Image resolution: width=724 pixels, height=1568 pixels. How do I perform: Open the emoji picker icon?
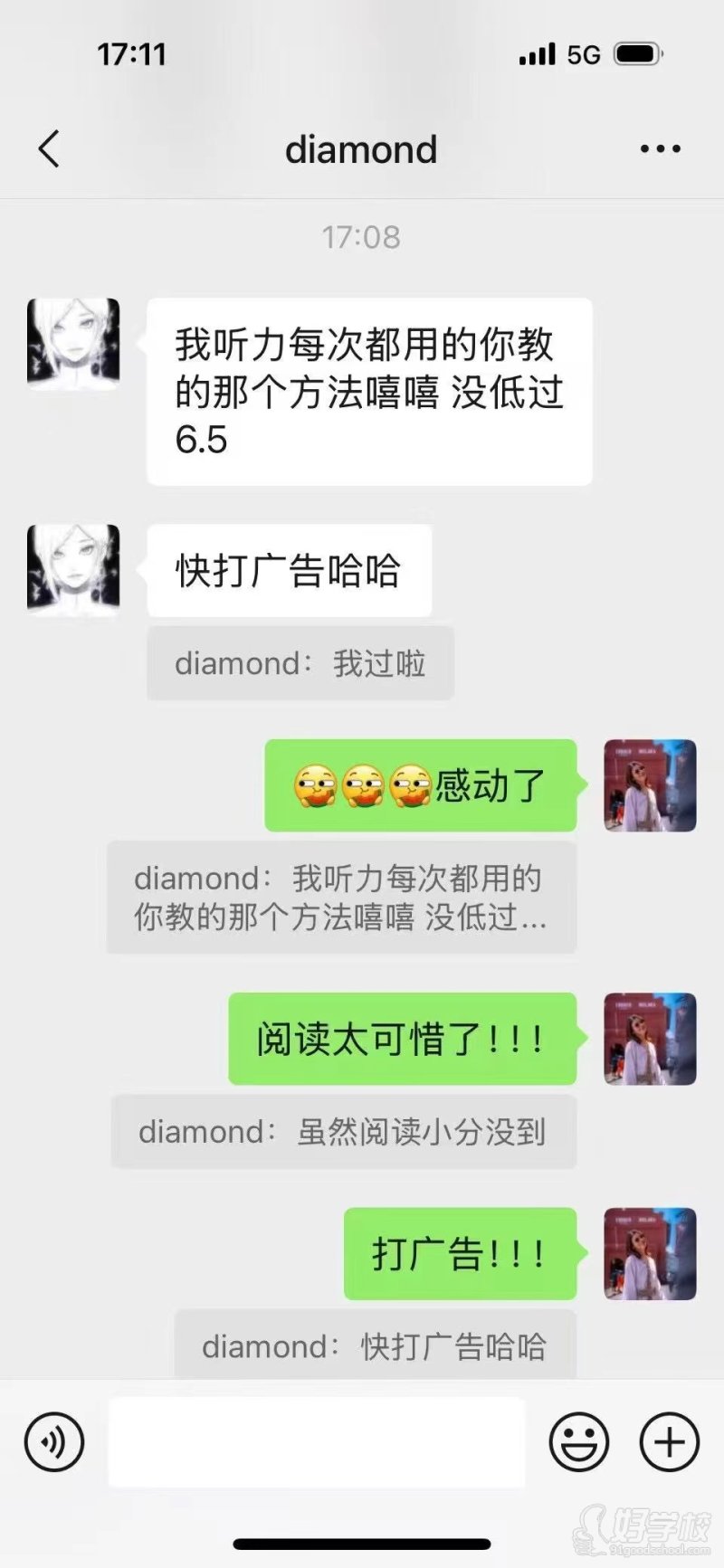point(579,1442)
